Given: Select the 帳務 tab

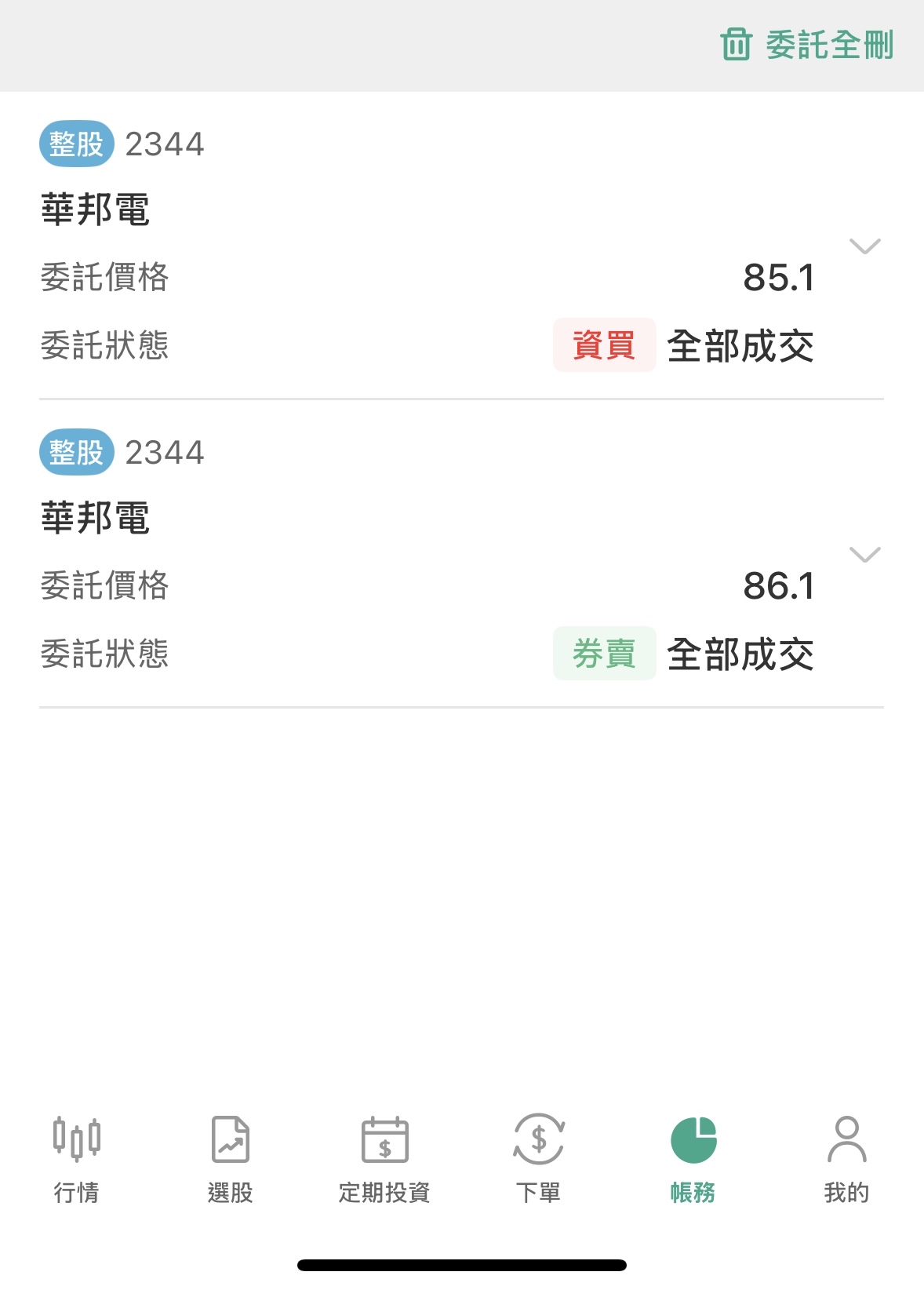Looking at the screenshot, I should point(693,1158).
